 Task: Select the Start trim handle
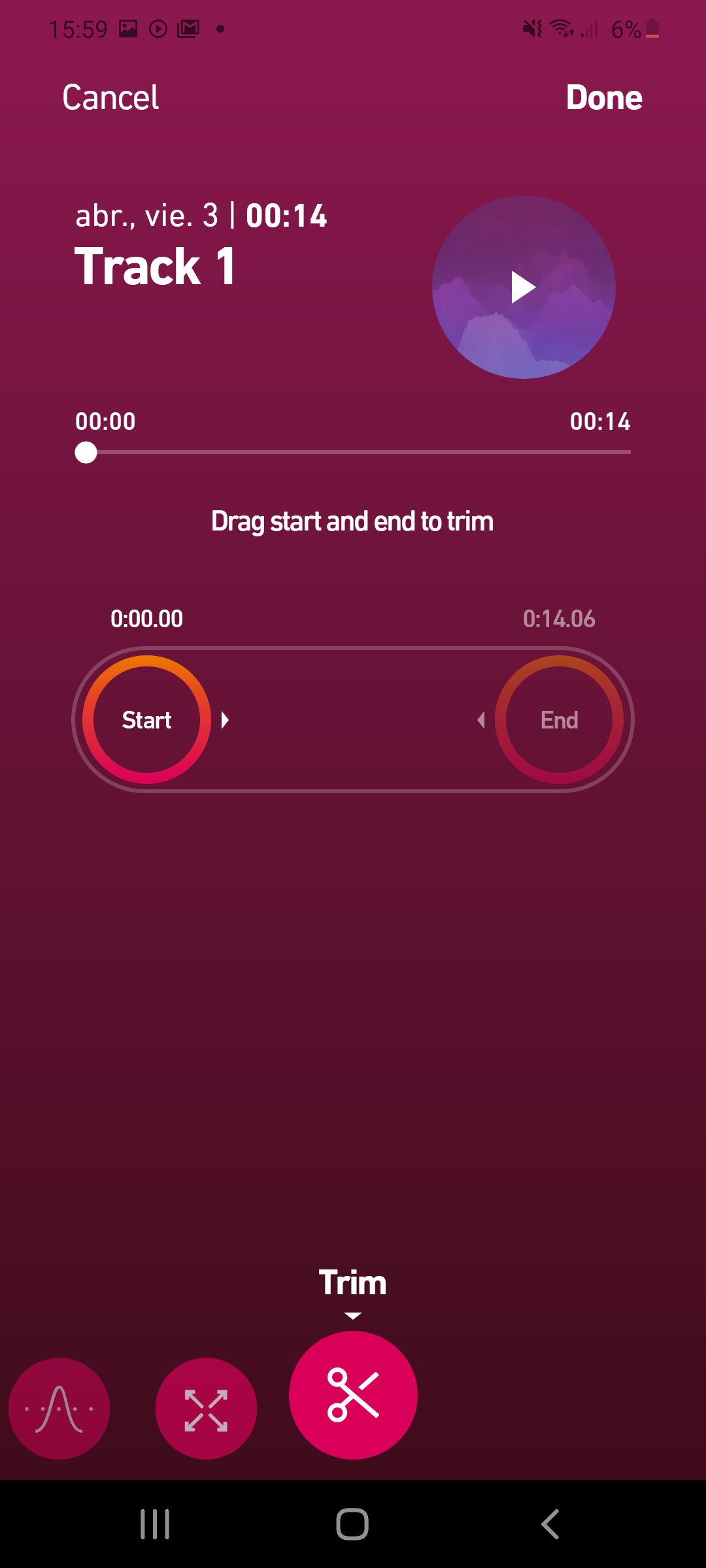(x=146, y=719)
